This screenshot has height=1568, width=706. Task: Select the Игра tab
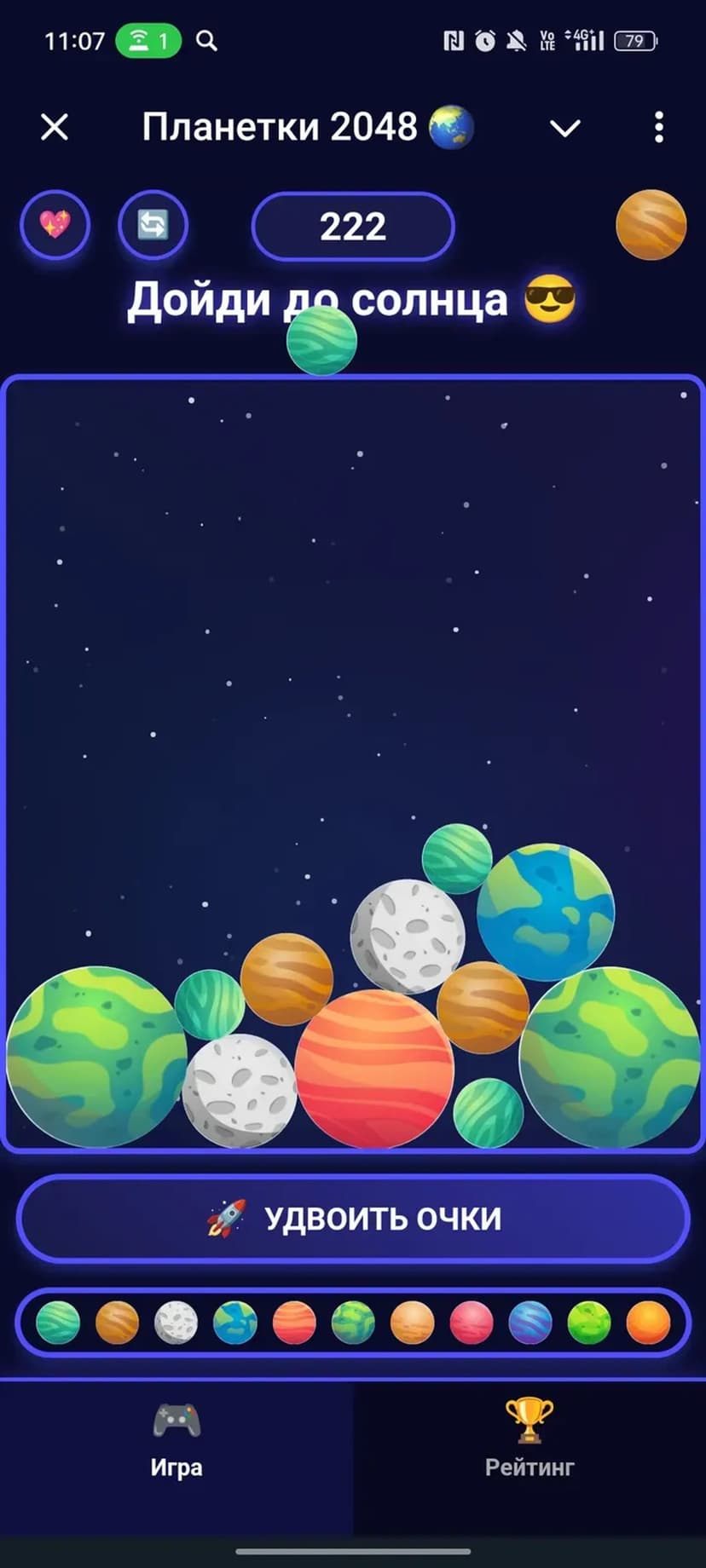coord(176,1442)
